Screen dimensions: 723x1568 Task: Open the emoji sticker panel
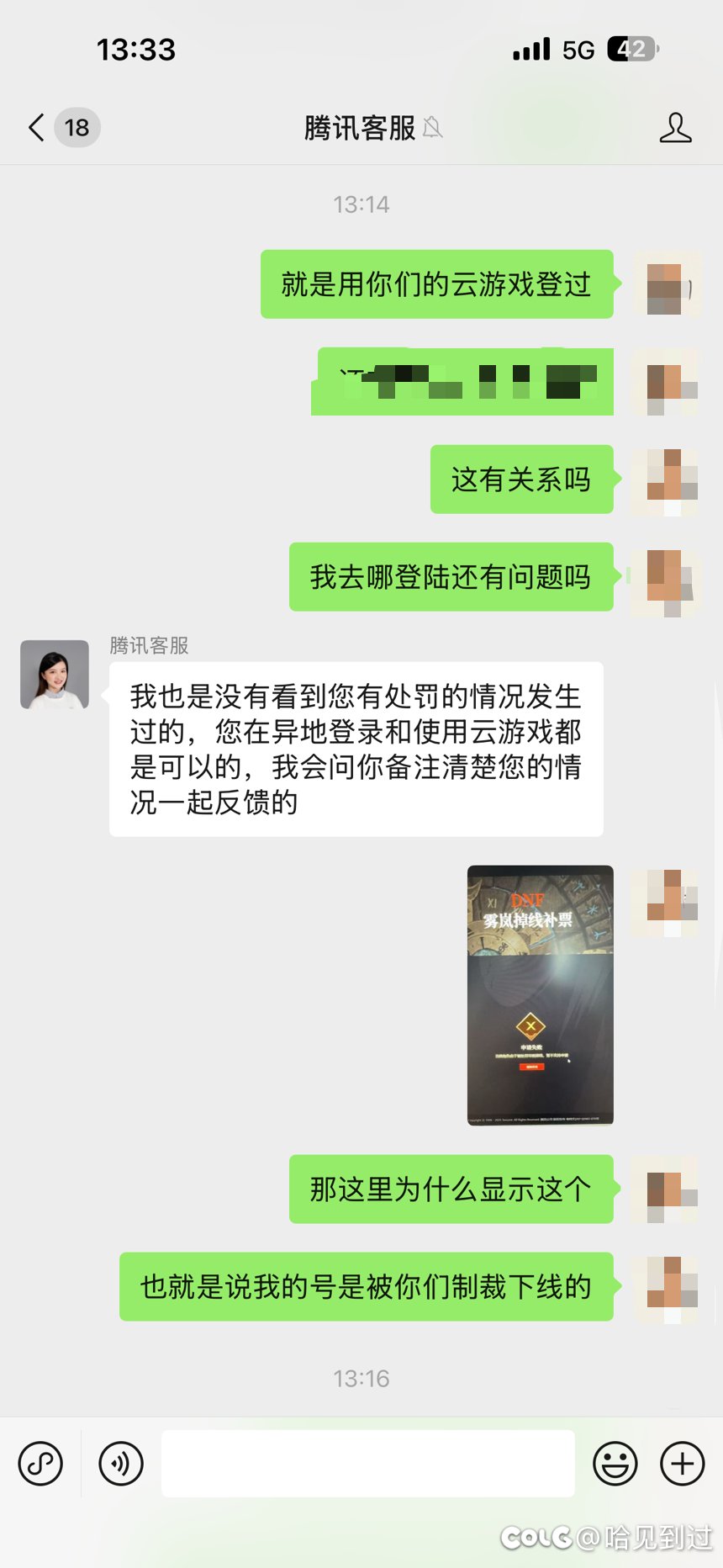(615, 1464)
